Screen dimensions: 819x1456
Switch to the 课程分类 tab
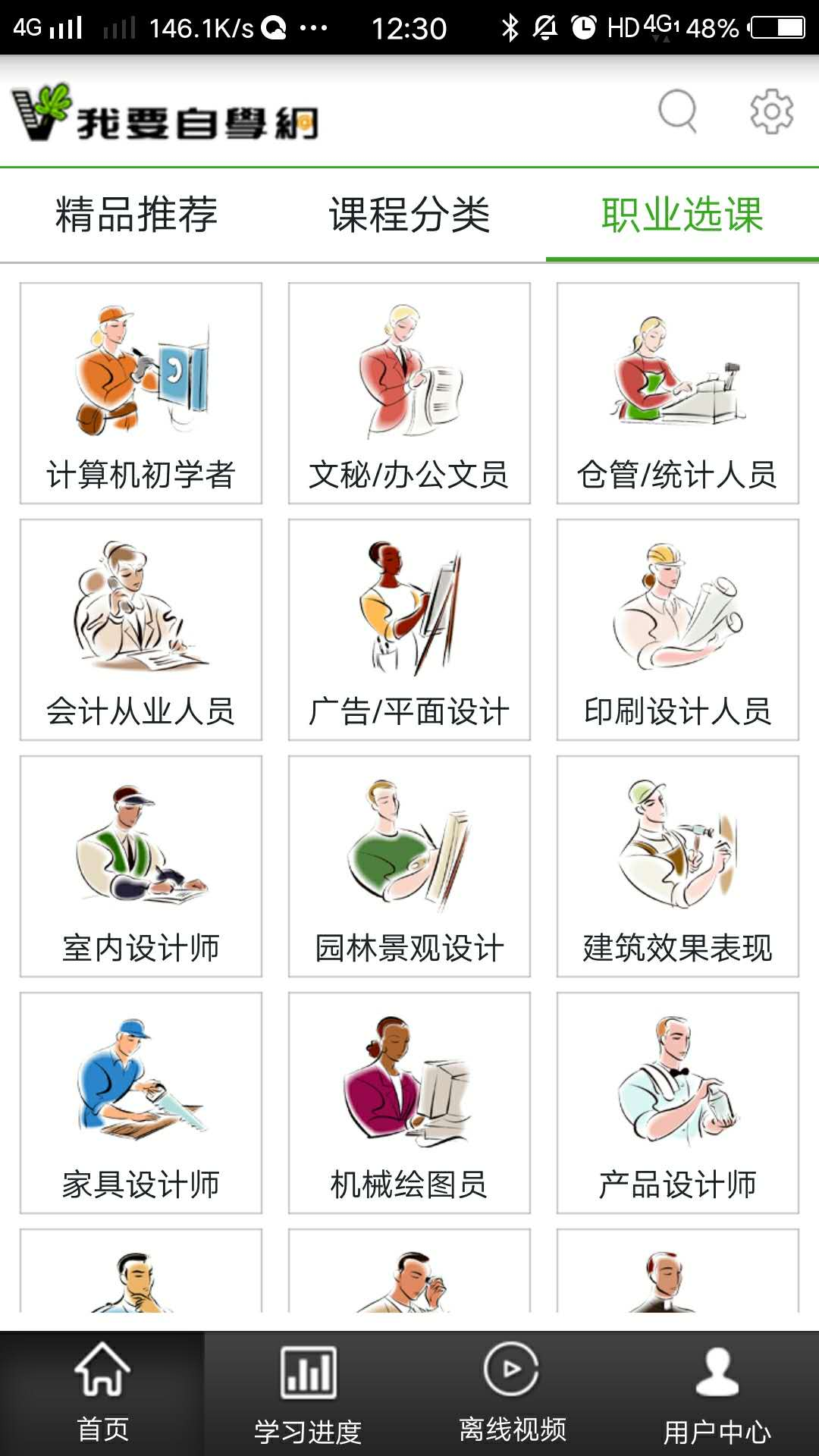point(409,215)
